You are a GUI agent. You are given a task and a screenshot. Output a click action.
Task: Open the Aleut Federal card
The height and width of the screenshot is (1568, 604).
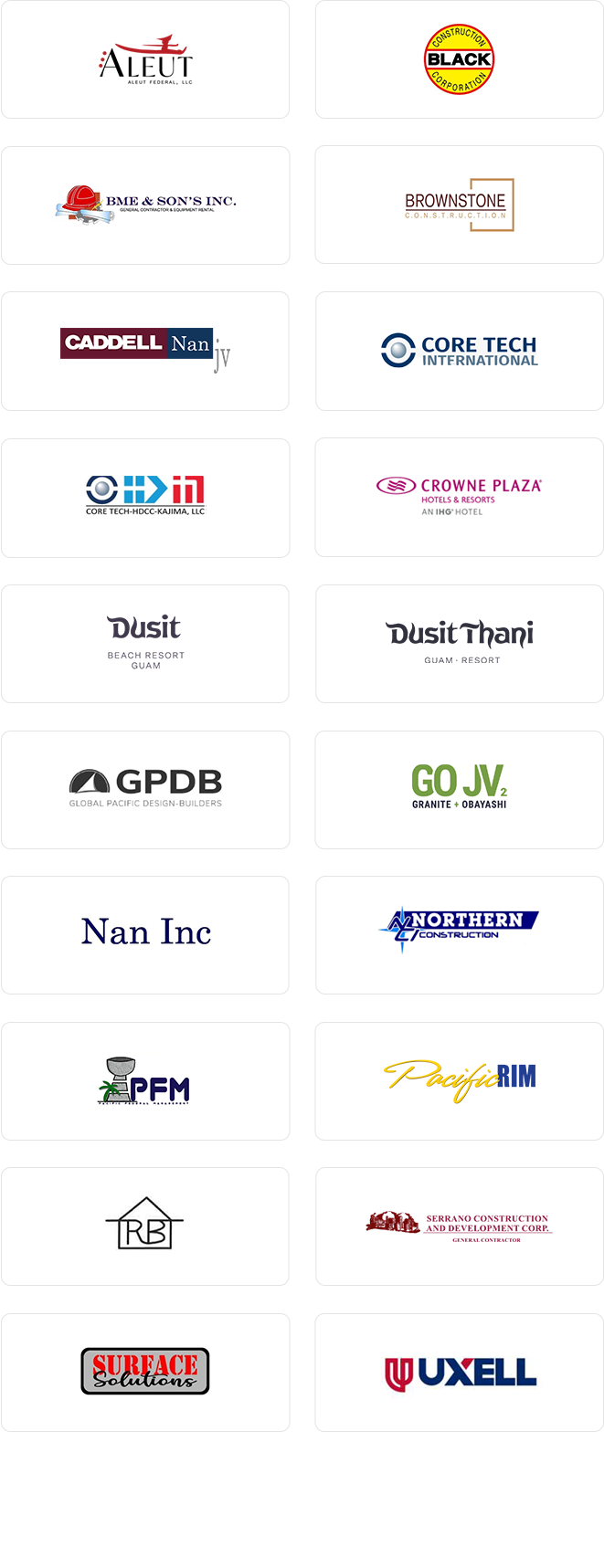click(145, 60)
